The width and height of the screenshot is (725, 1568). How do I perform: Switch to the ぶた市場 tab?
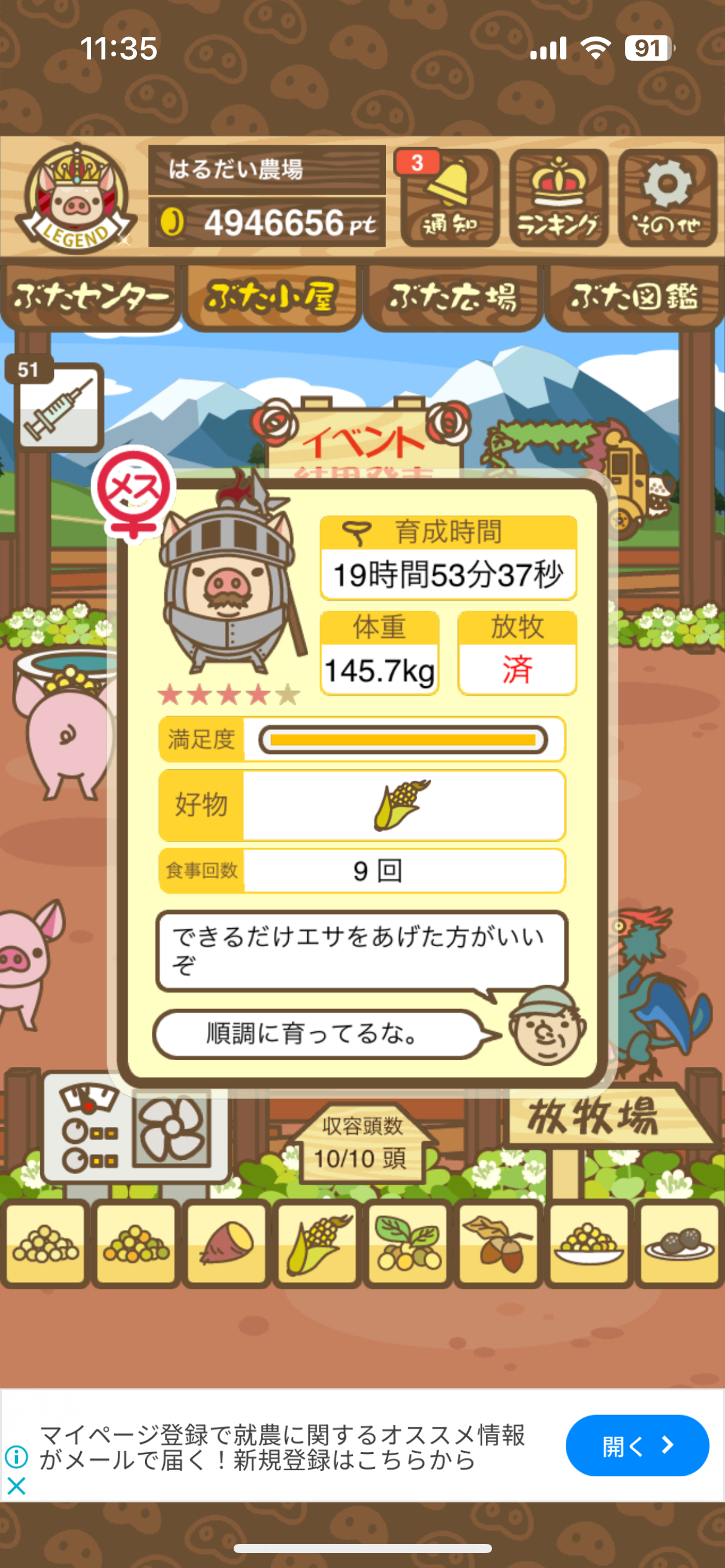point(453,298)
